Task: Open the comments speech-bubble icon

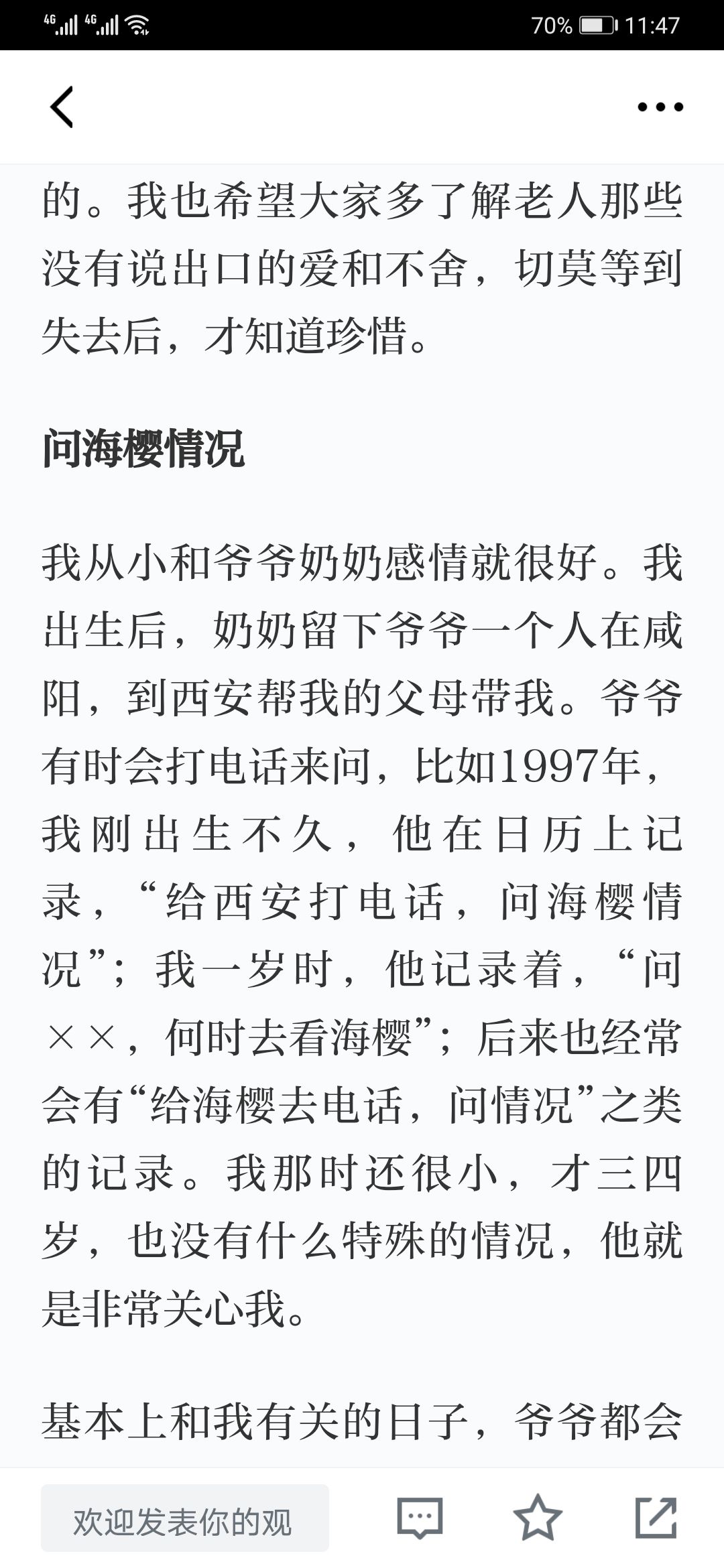Action: [420, 1518]
